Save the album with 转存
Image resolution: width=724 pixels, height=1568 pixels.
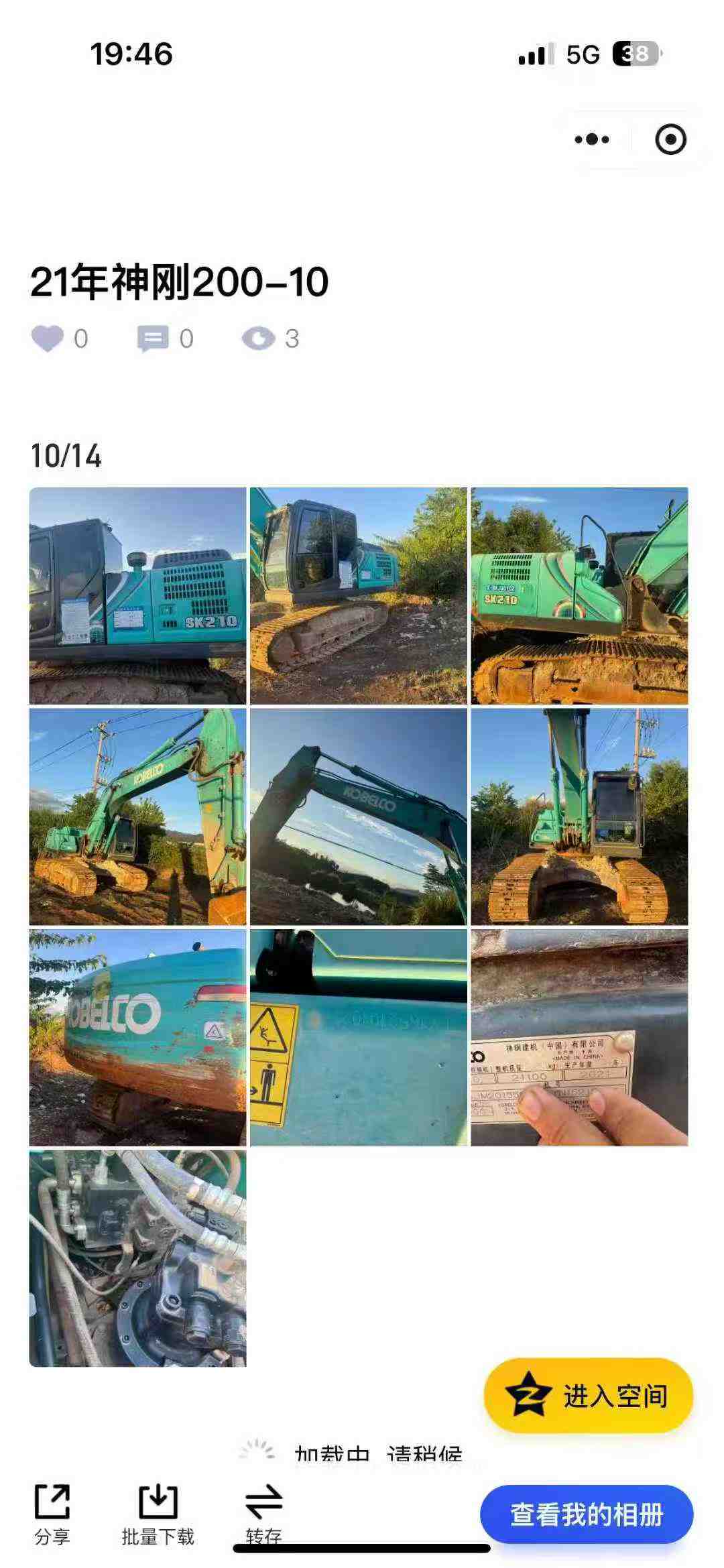point(263,1514)
